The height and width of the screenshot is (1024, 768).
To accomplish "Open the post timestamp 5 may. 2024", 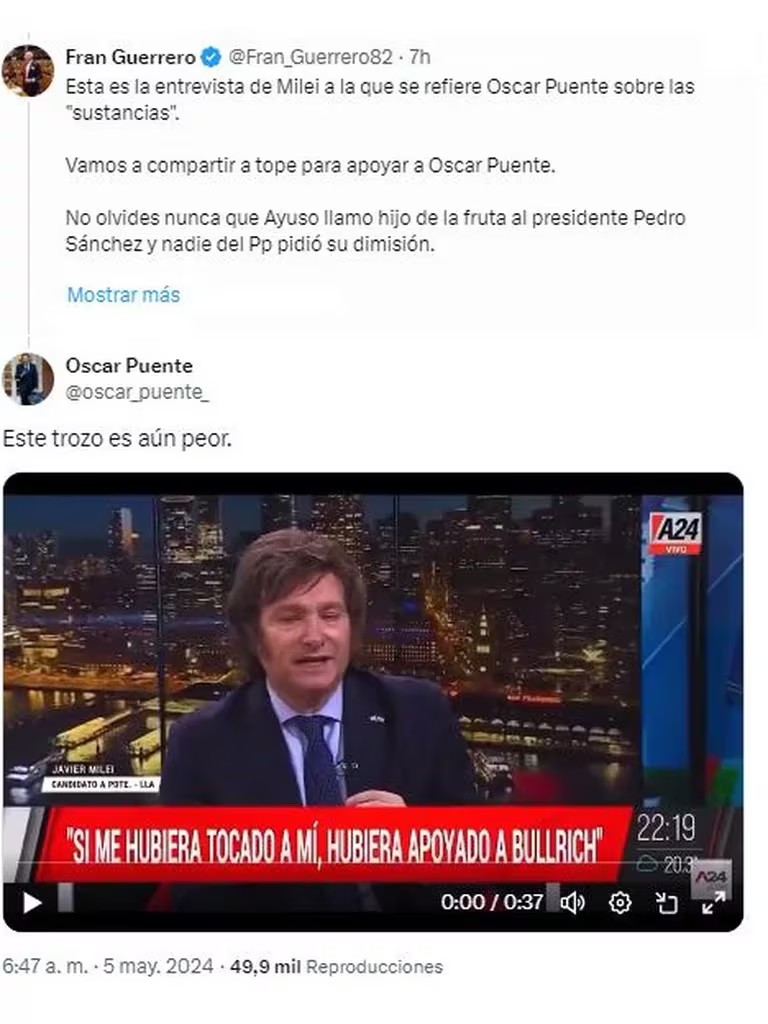I will pyautogui.click(x=108, y=967).
